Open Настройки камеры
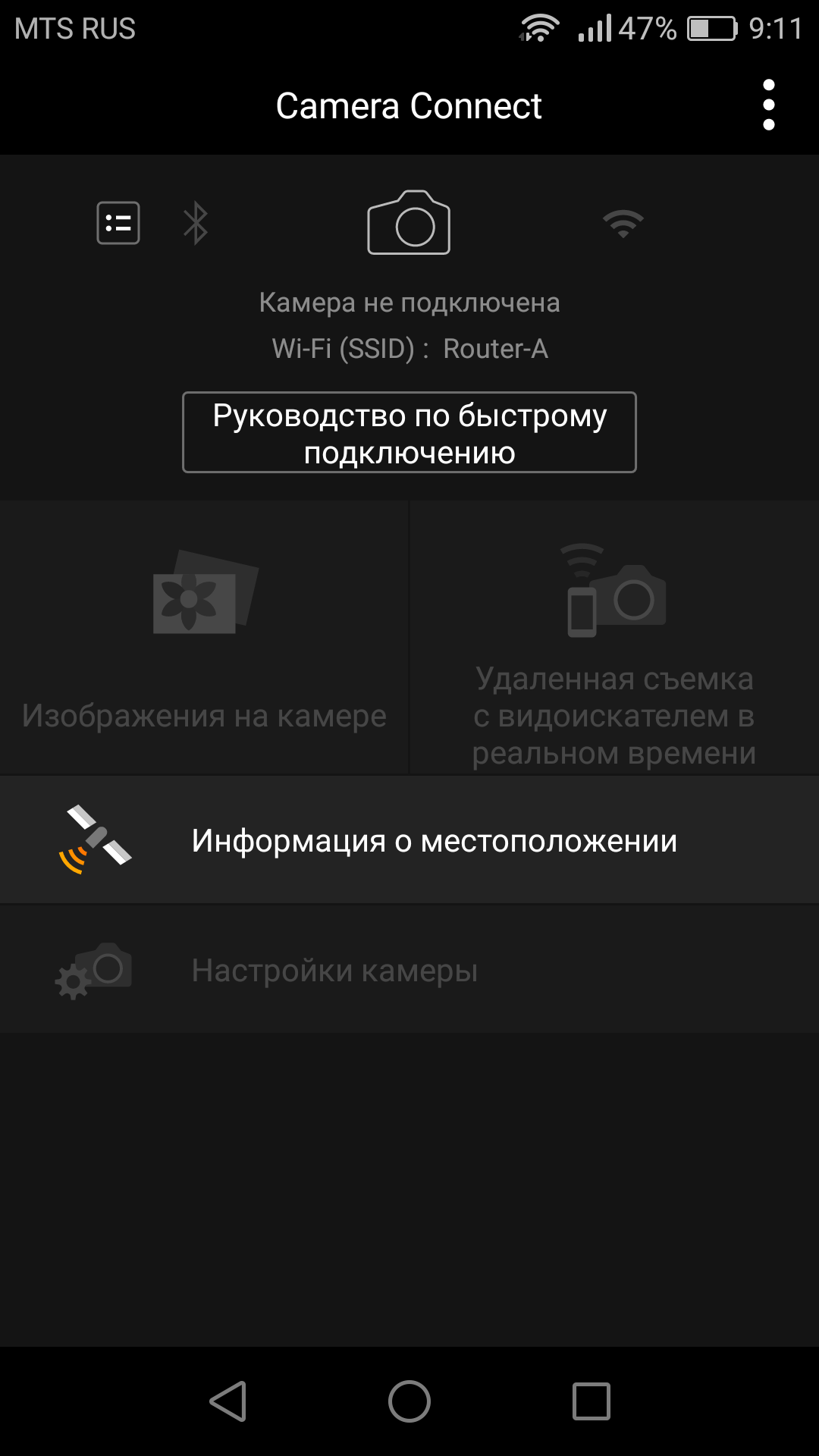 pyautogui.click(x=409, y=970)
